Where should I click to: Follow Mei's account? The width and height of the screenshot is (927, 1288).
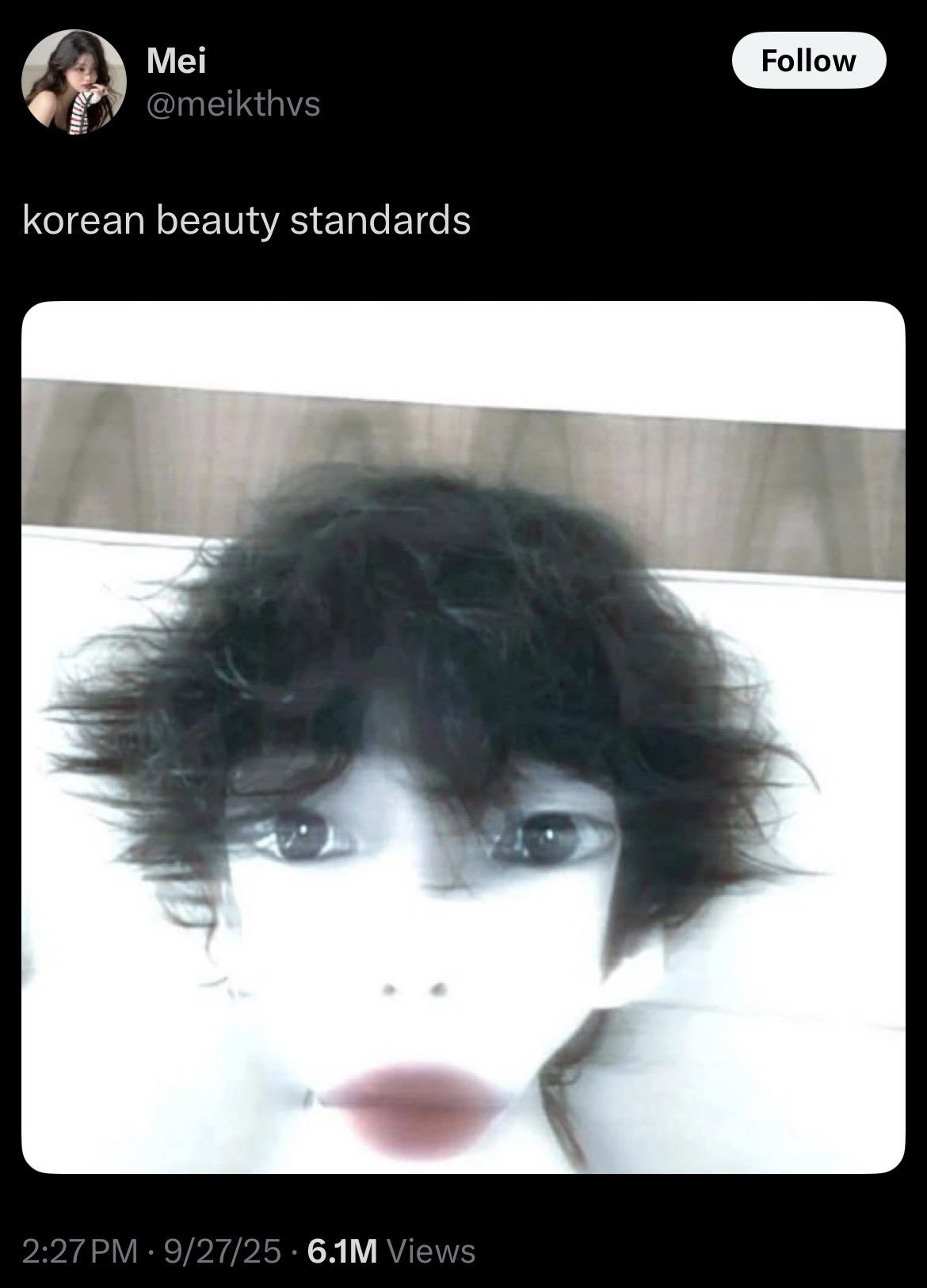click(x=808, y=60)
